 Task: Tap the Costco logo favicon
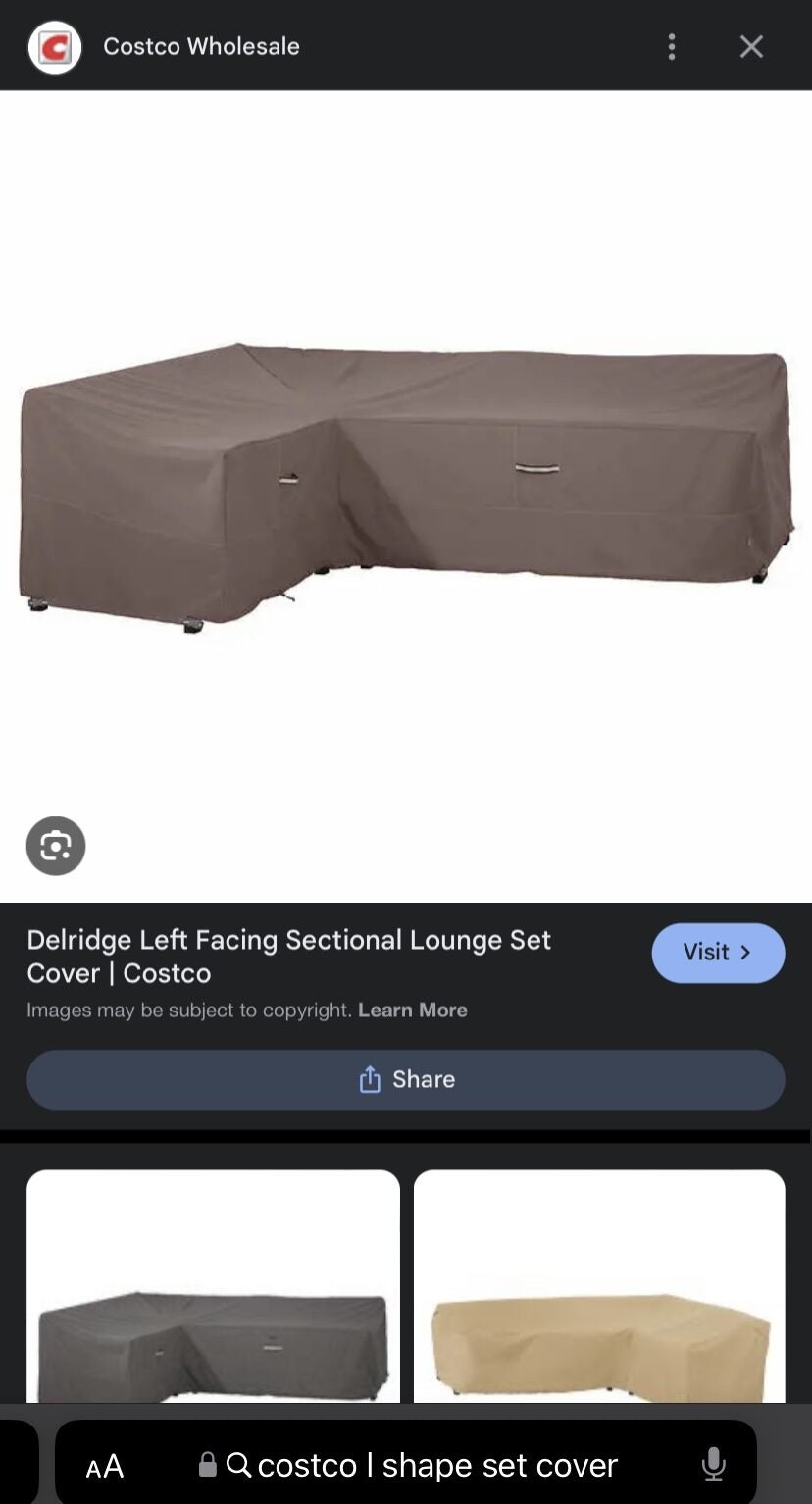point(55,45)
